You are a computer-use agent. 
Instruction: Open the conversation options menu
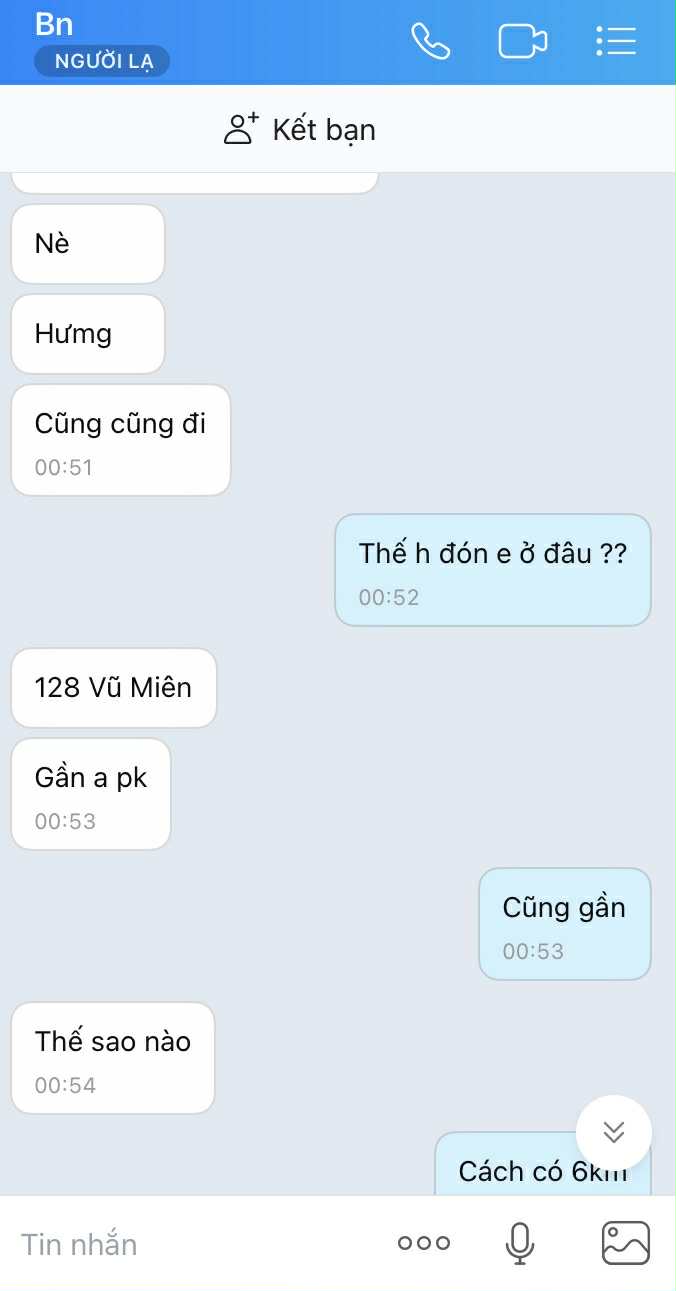pyautogui.click(x=616, y=41)
